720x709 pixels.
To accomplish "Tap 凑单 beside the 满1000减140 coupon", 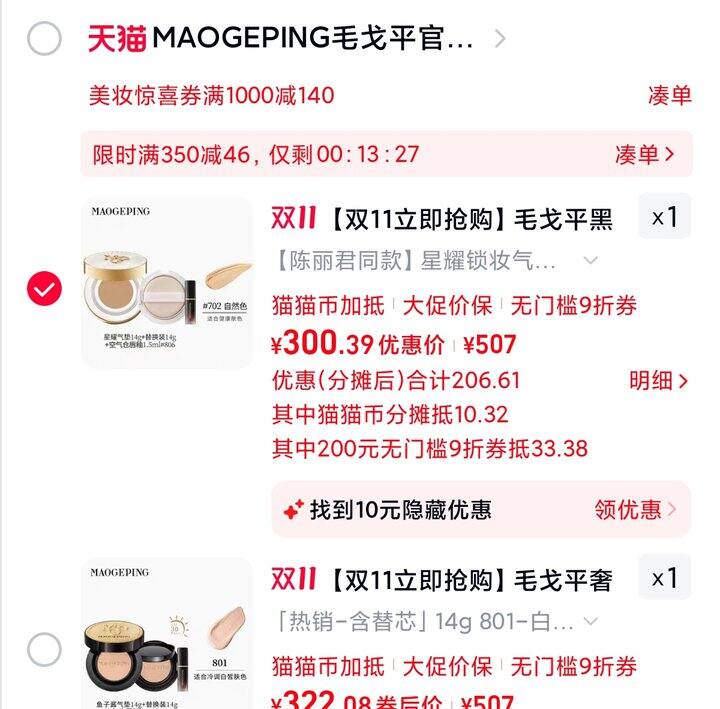I will tap(669, 96).
